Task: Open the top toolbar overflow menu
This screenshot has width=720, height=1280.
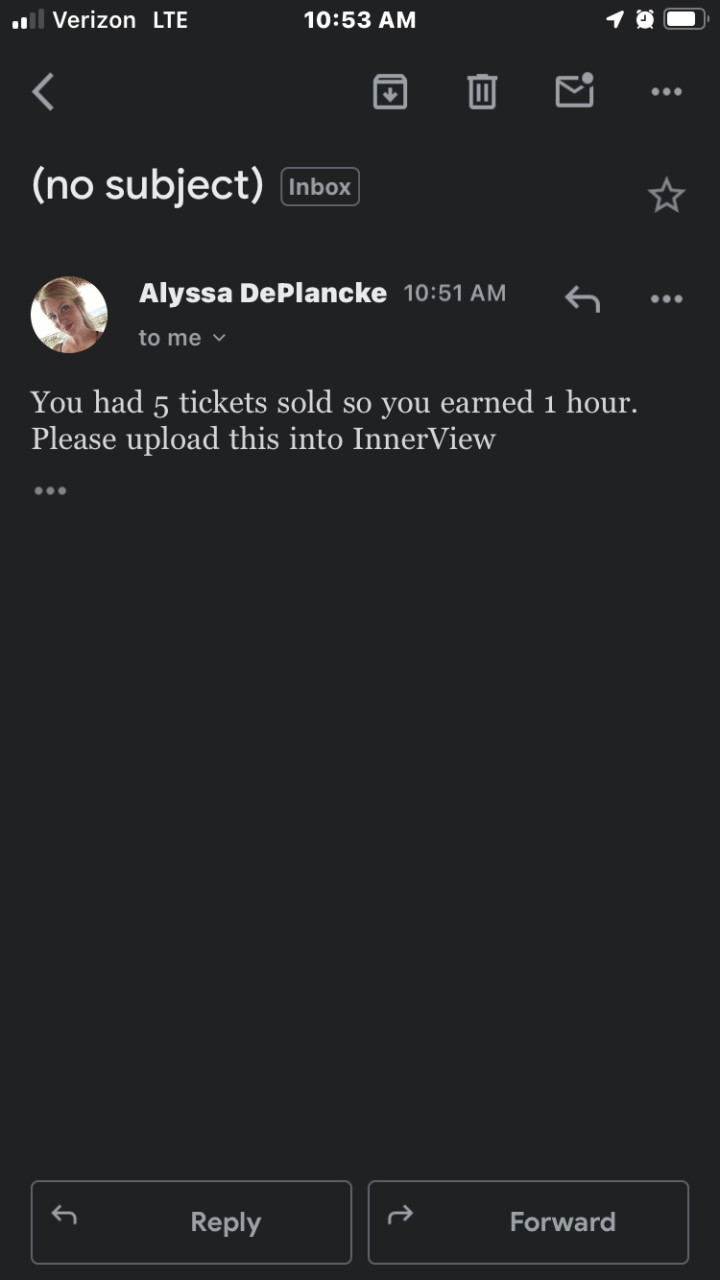Action: 666,92
